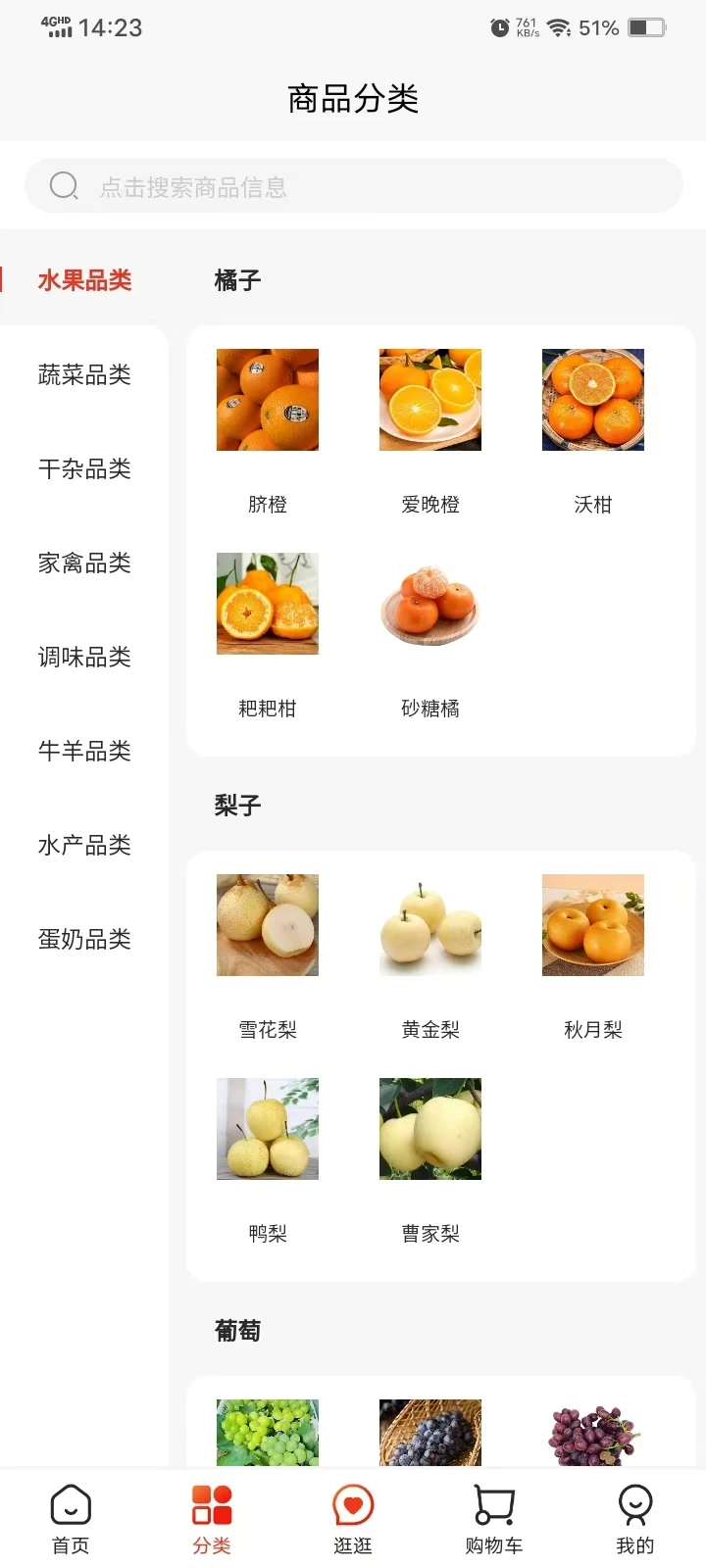This screenshot has width=706, height=1568.
Task: Tap the 分类 category icon in bottom bar
Action: point(210,1504)
